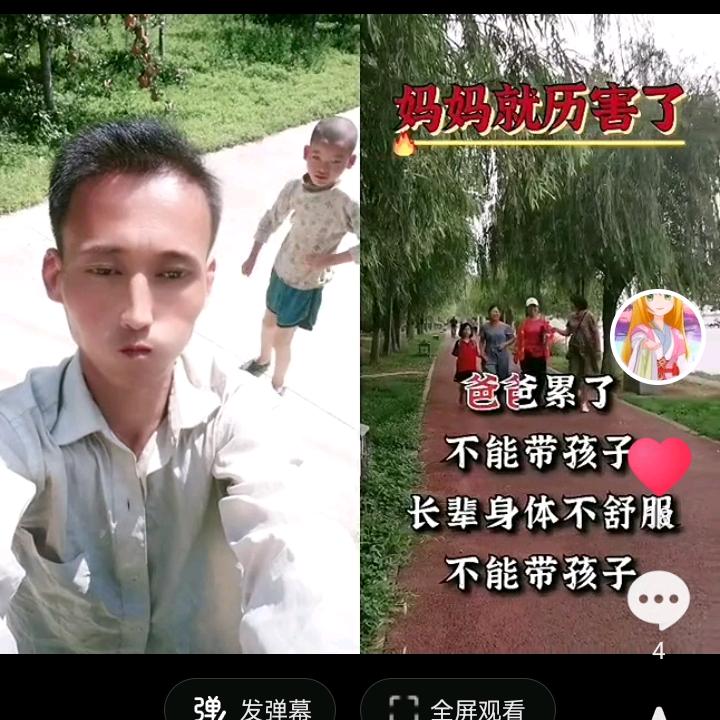Open the comments bubble showing 4

pyautogui.click(x=659, y=600)
